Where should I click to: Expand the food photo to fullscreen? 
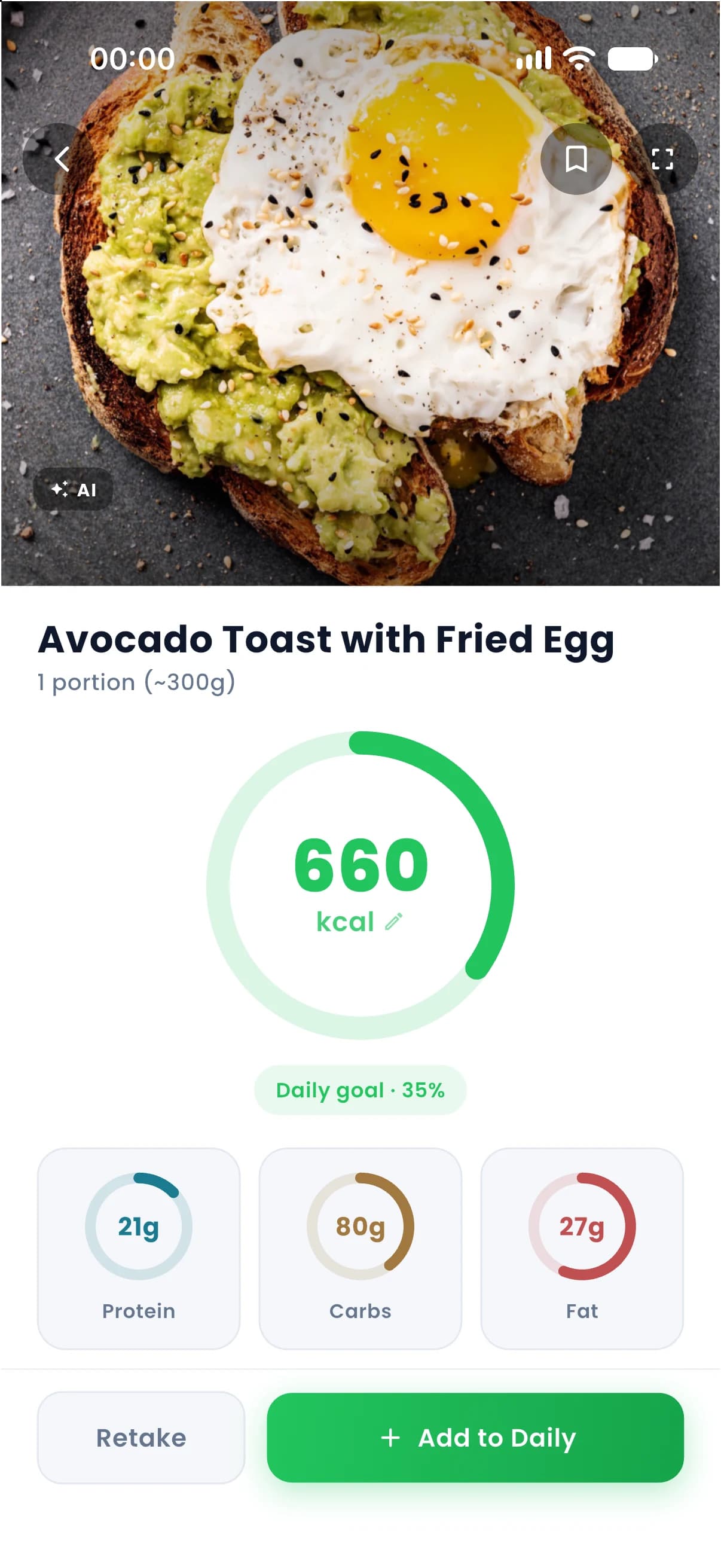(x=662, y=159)
